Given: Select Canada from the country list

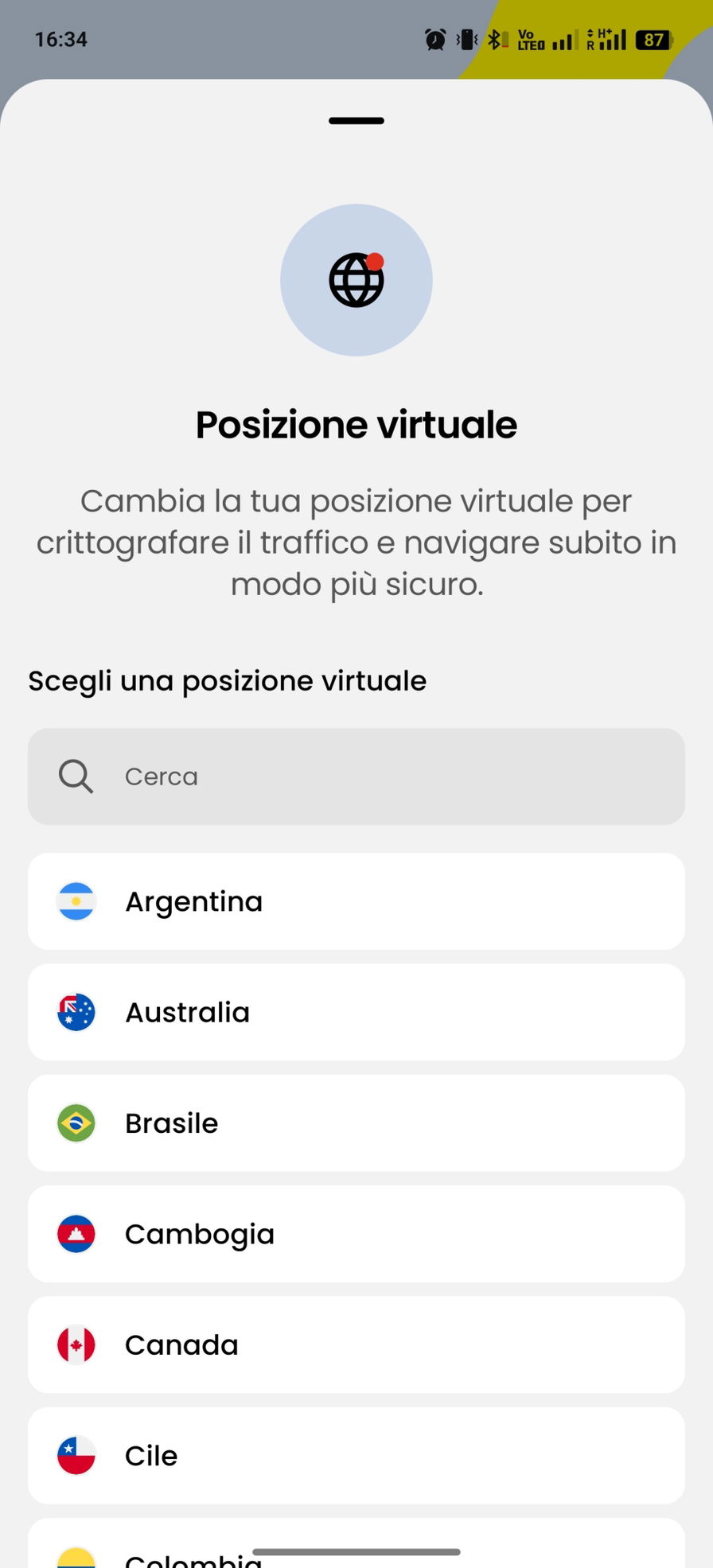Looking at the screenshot, I should pyautogui.click(x=356, y=1344).
